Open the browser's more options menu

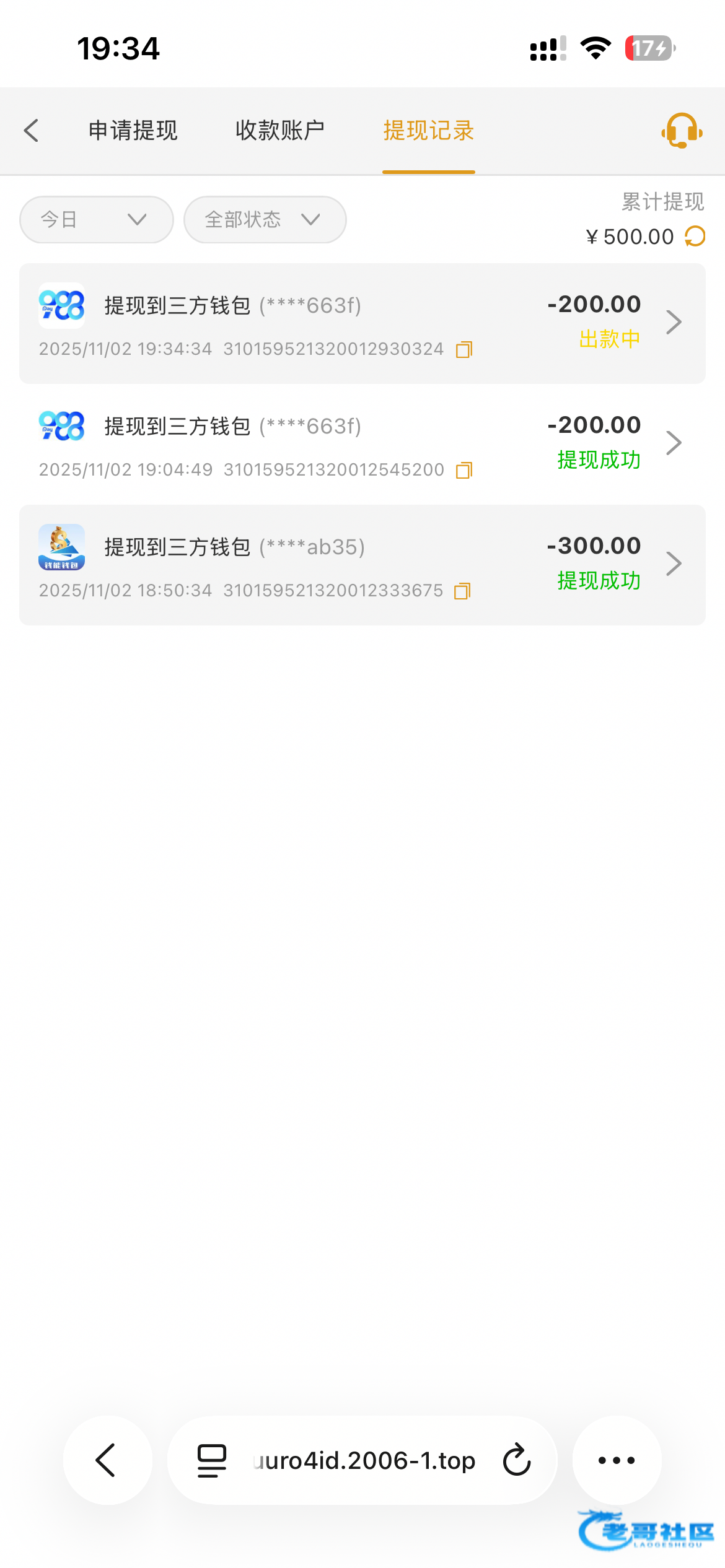coord(617,1460)
